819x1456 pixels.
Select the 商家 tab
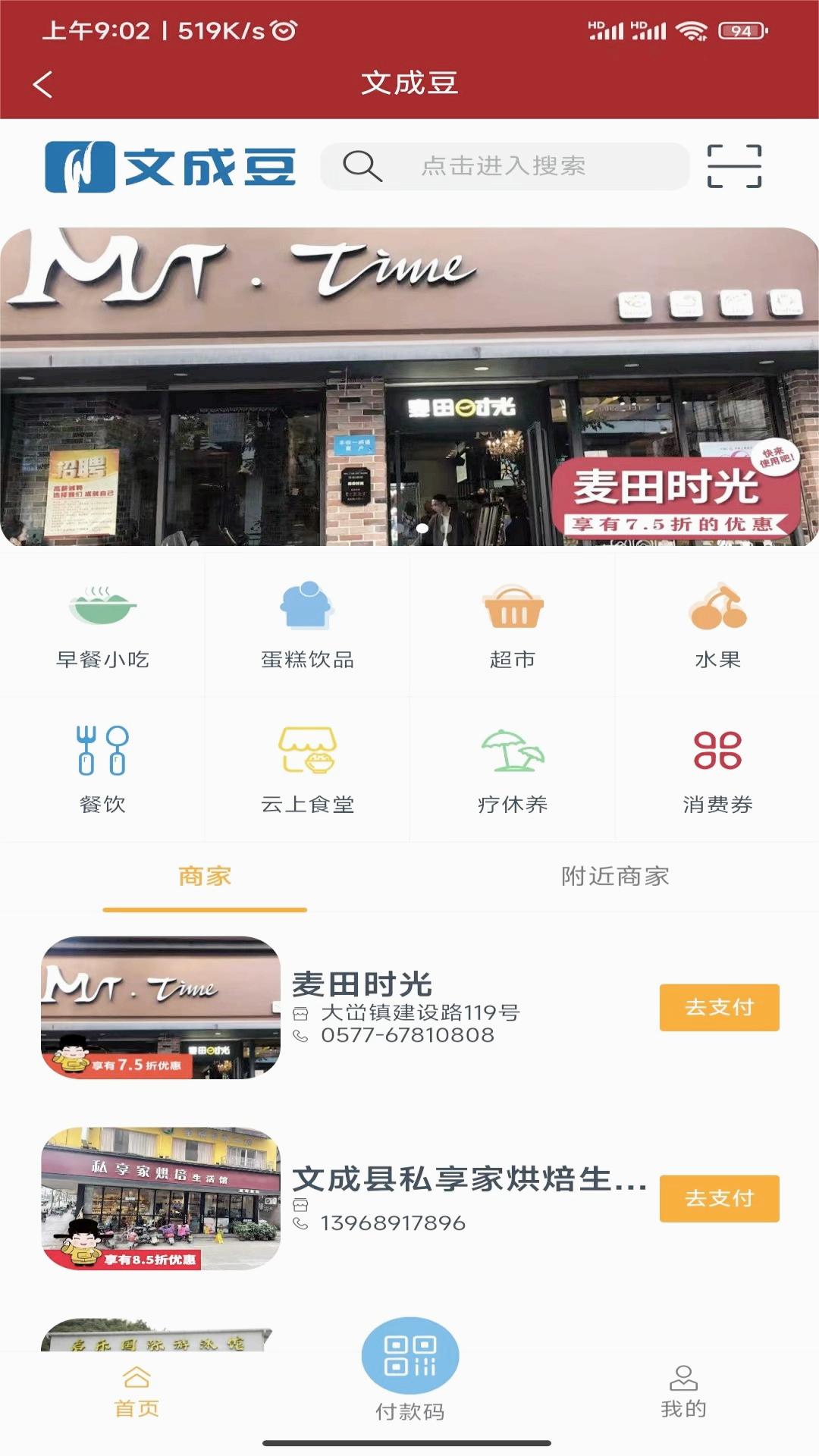pos(205,877)
